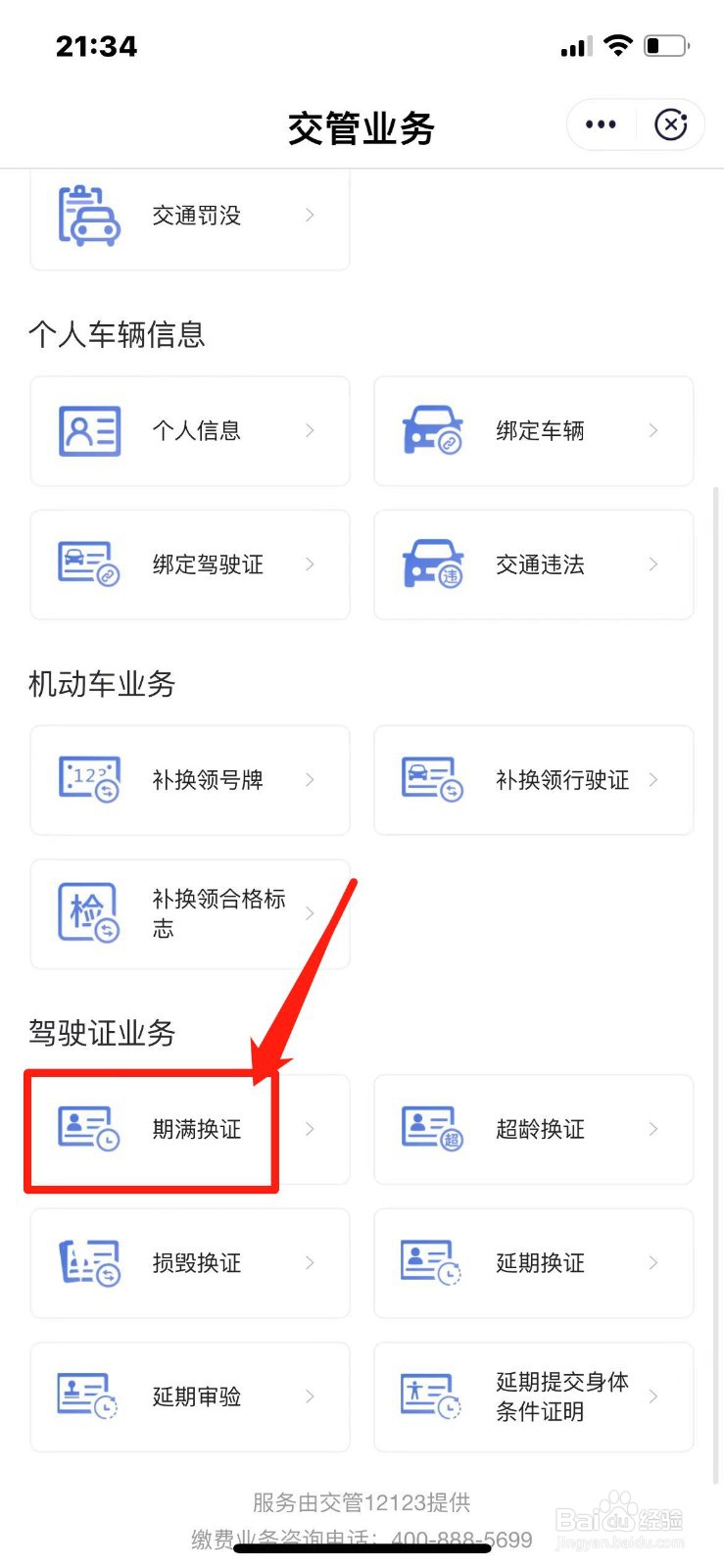This screenshot has height=1568, width=724.
Task: Tap the 延期换证 delayed renewal icon
Action: tap(431, 1262)
